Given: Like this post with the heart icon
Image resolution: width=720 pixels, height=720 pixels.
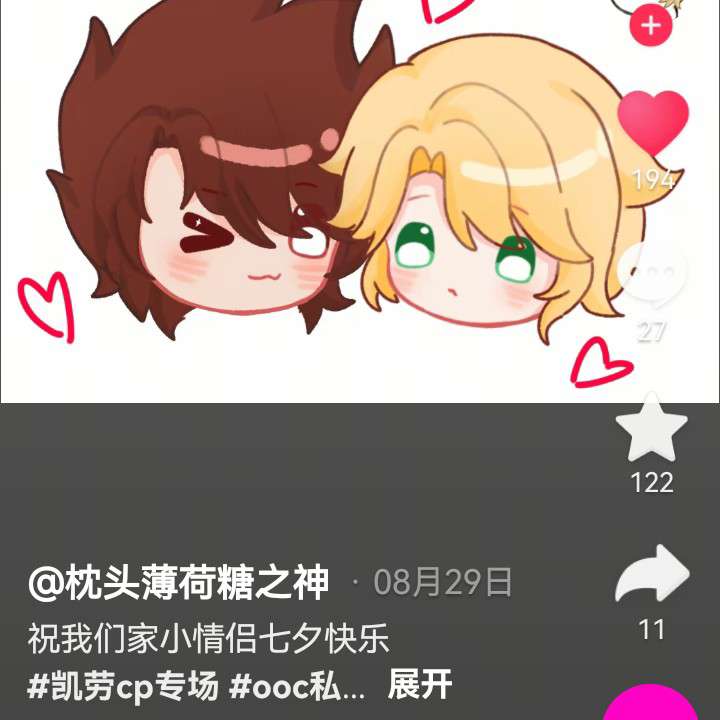Looking at the screenshot, I should click(x=652, y=124).
